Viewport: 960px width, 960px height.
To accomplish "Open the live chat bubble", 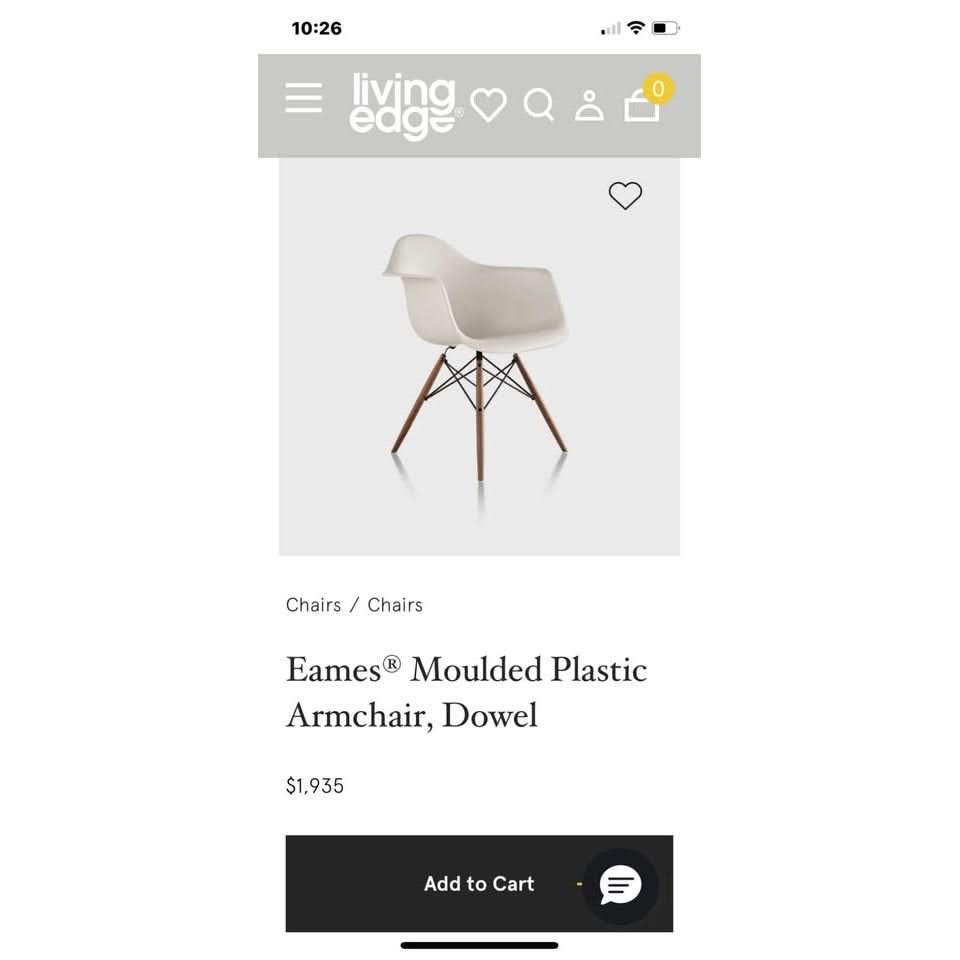I will pyautogui.click(x=620, y=885).
